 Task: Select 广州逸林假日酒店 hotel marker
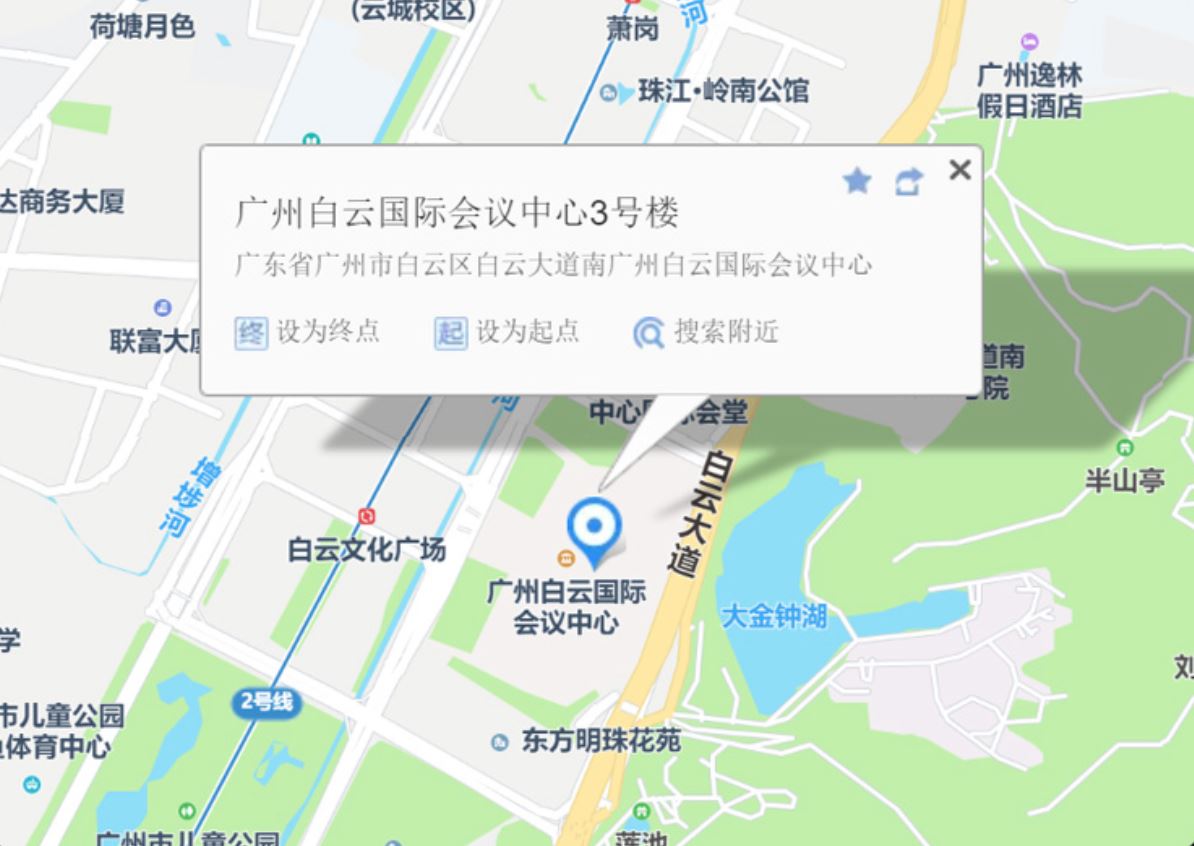tap(1029, 43)
